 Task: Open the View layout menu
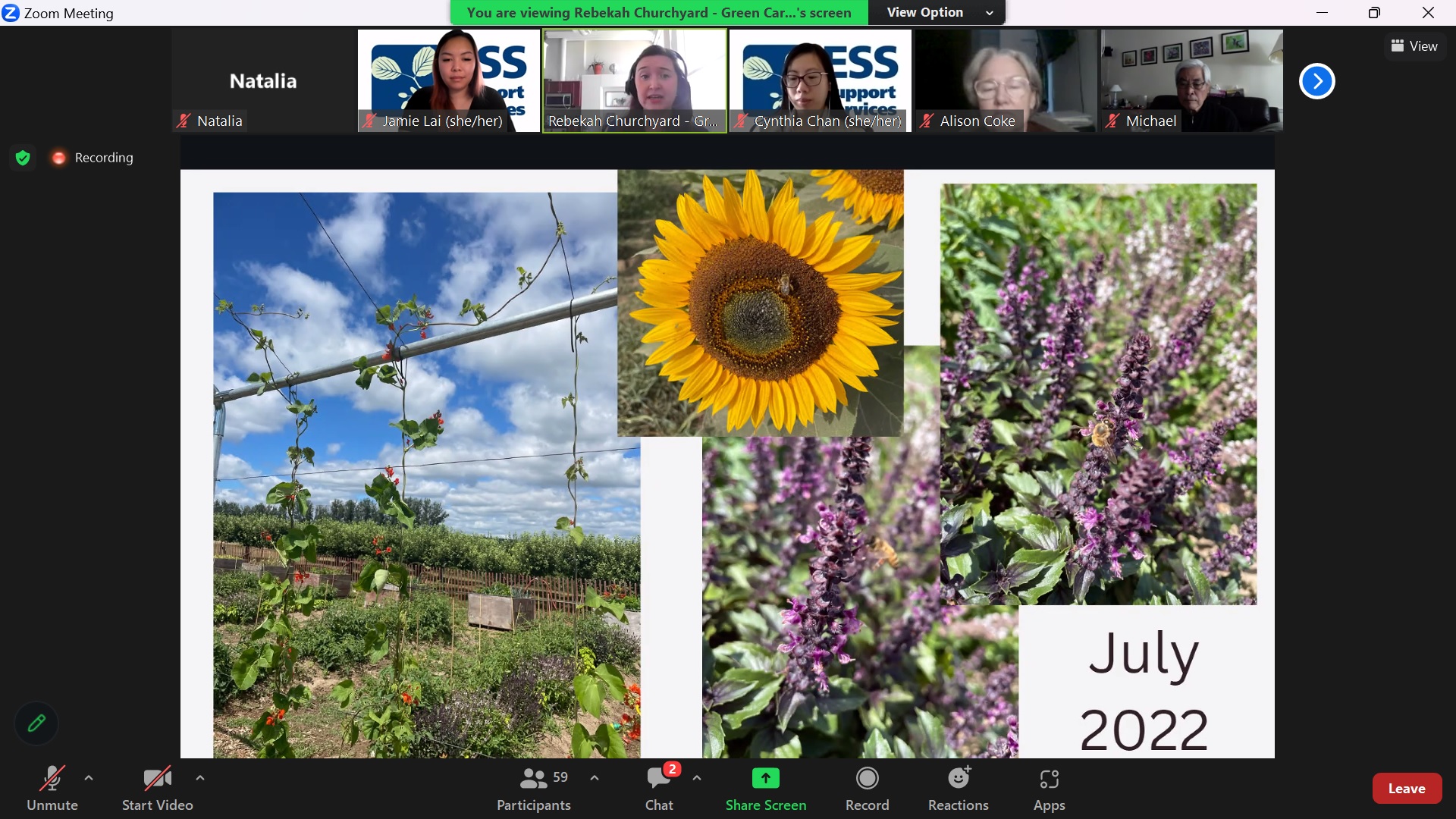[1414, 46]
